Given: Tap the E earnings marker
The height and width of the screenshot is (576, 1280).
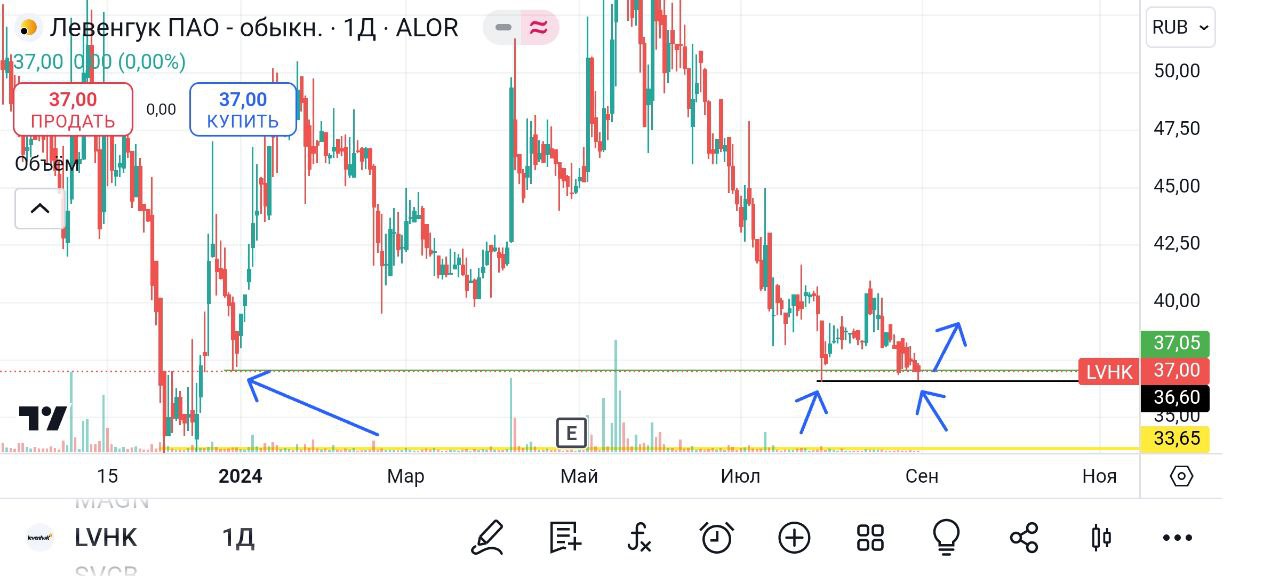Looking at the screenshot, I should click(x=571, y=433).
